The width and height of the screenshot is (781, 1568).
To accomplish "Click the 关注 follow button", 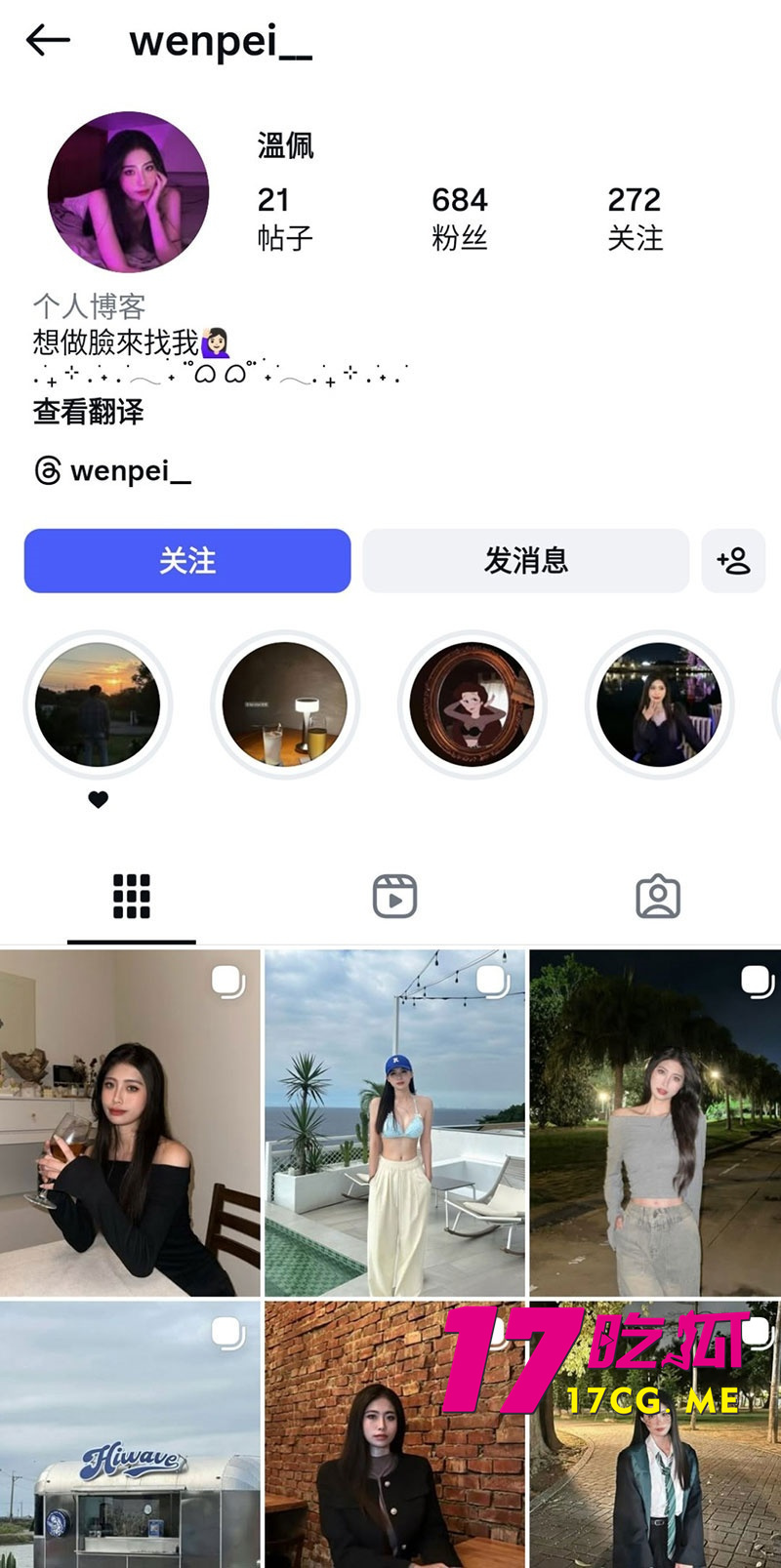I will 187,560.
